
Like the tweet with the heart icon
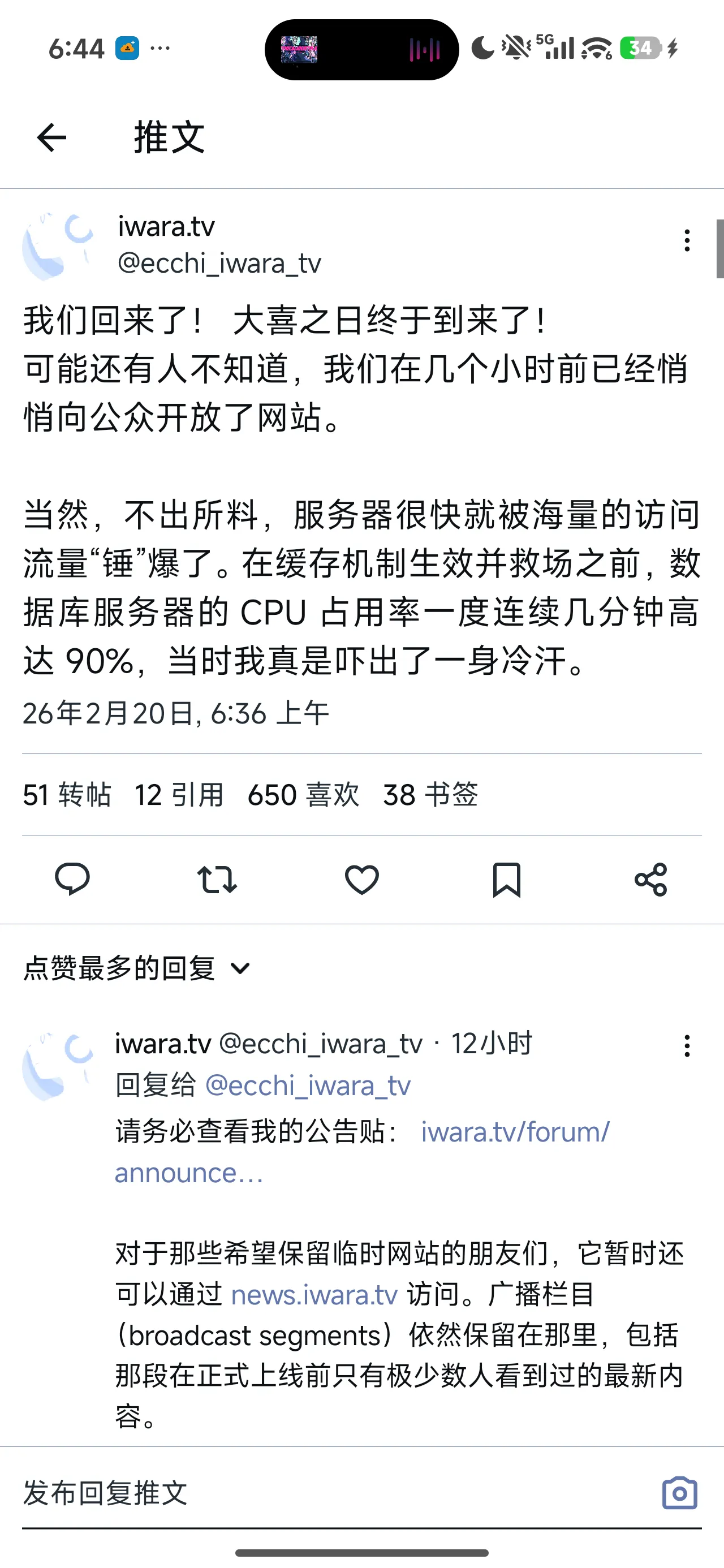tap(361, 878)
